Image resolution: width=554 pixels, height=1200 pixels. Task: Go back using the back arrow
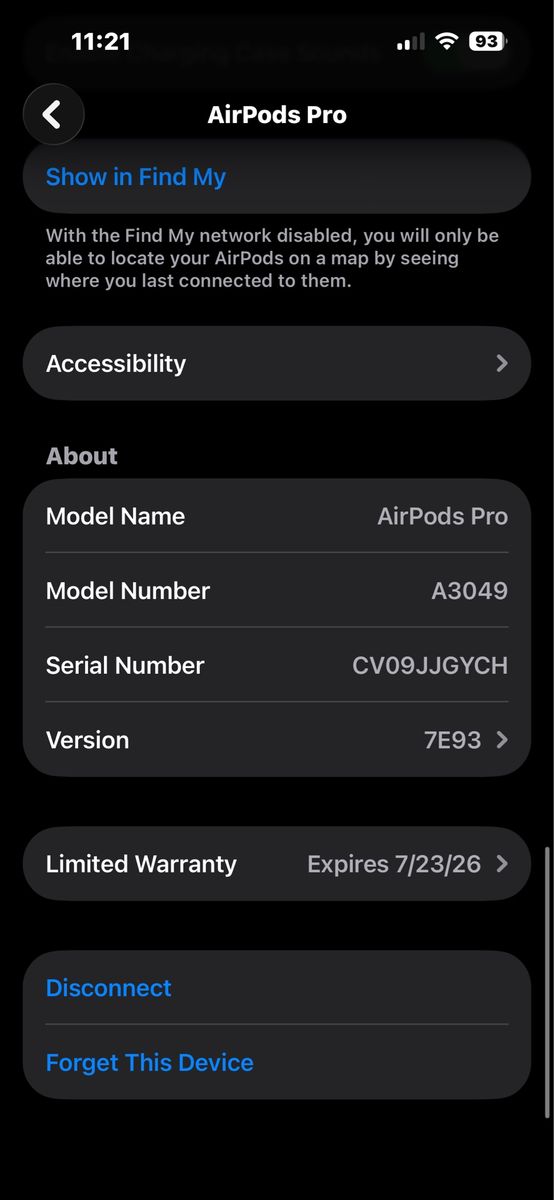(53, 115)
